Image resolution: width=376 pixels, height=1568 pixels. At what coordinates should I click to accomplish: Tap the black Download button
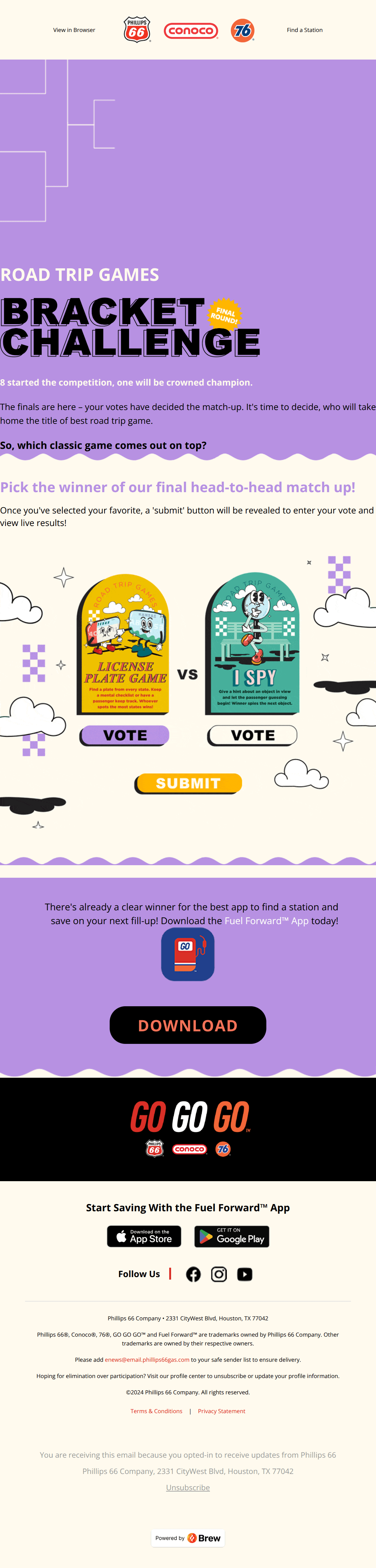(x=188, y=1025)
